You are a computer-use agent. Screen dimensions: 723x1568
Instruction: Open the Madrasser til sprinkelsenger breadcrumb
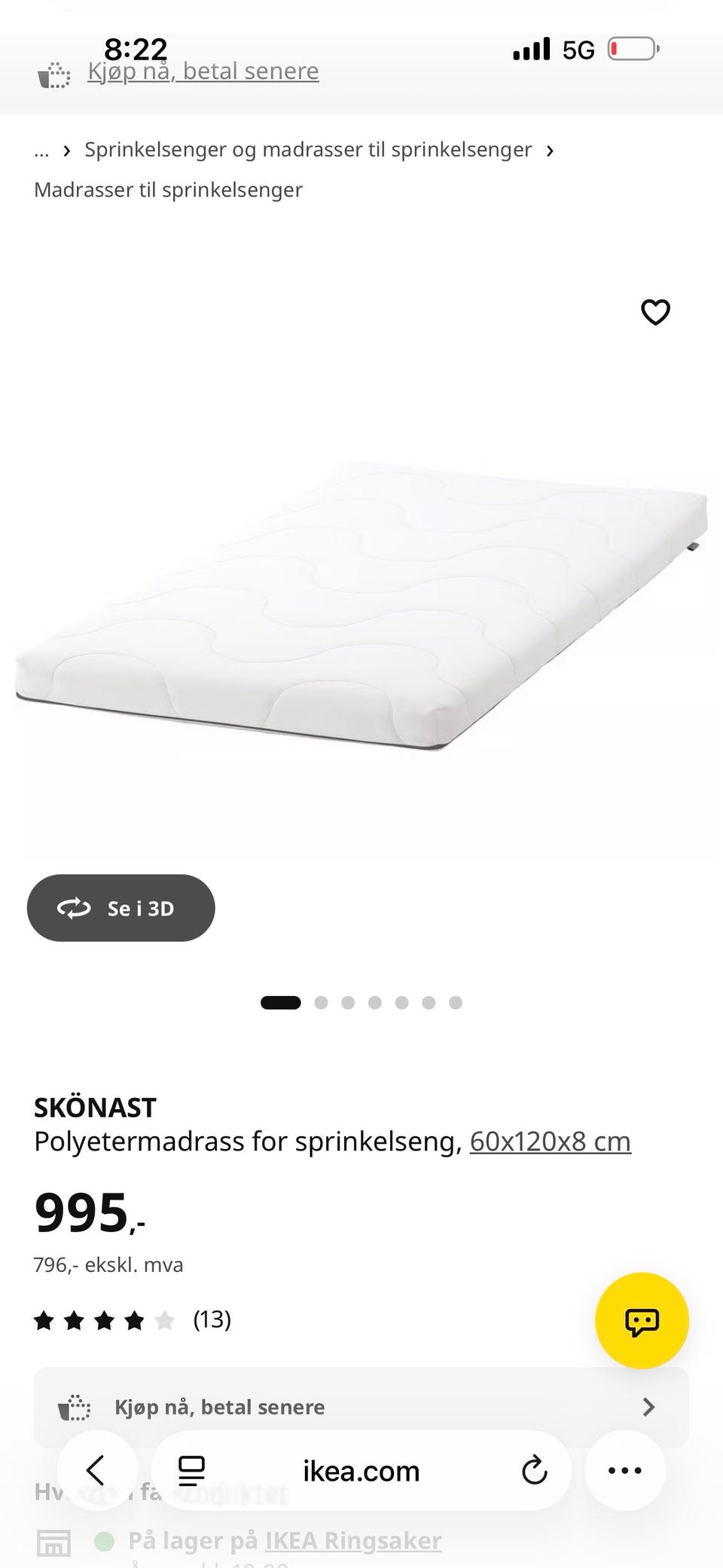pyautogui.click(x=168, y=190)
